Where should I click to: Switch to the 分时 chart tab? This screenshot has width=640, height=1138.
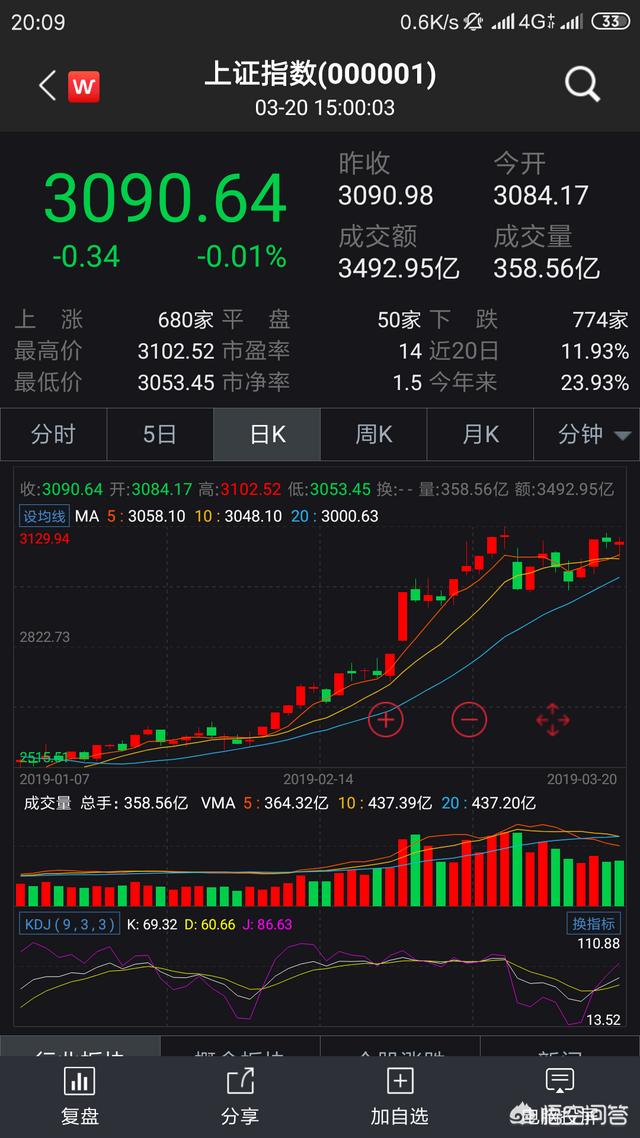click(54, 434)
